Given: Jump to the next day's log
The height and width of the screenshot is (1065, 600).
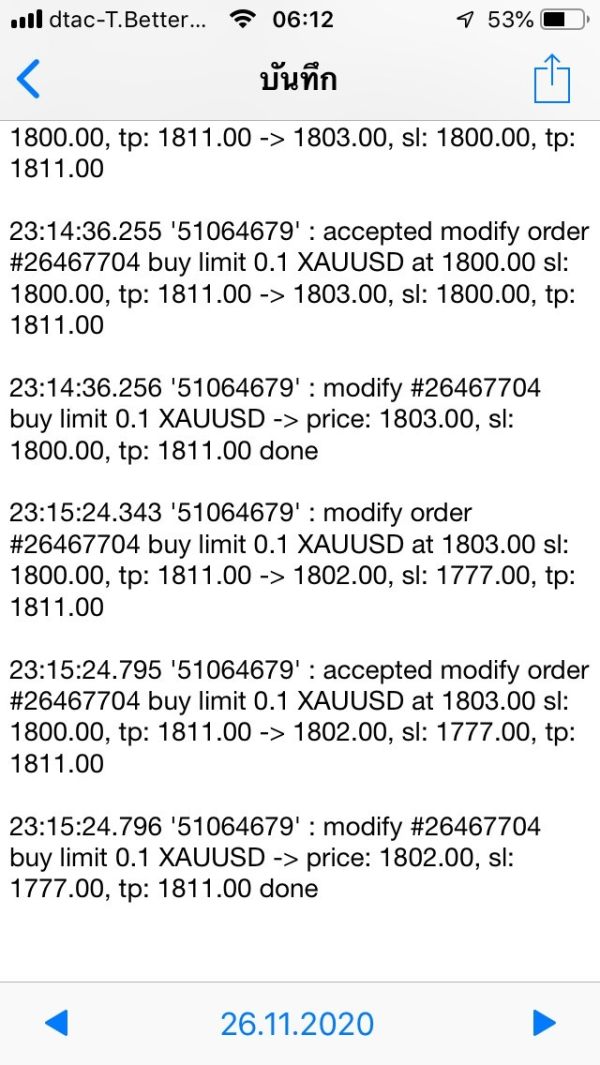Looking at the screenshot, I should click(544, 1023).
